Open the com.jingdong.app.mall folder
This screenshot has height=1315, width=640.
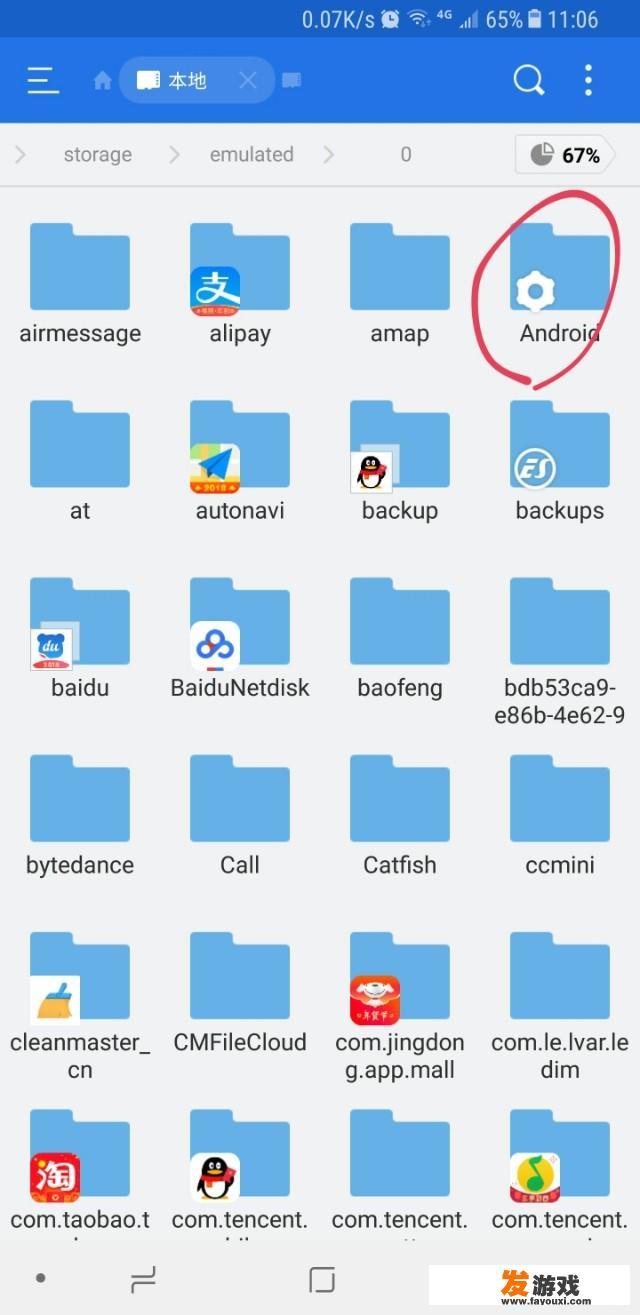(x=400, y=985)
